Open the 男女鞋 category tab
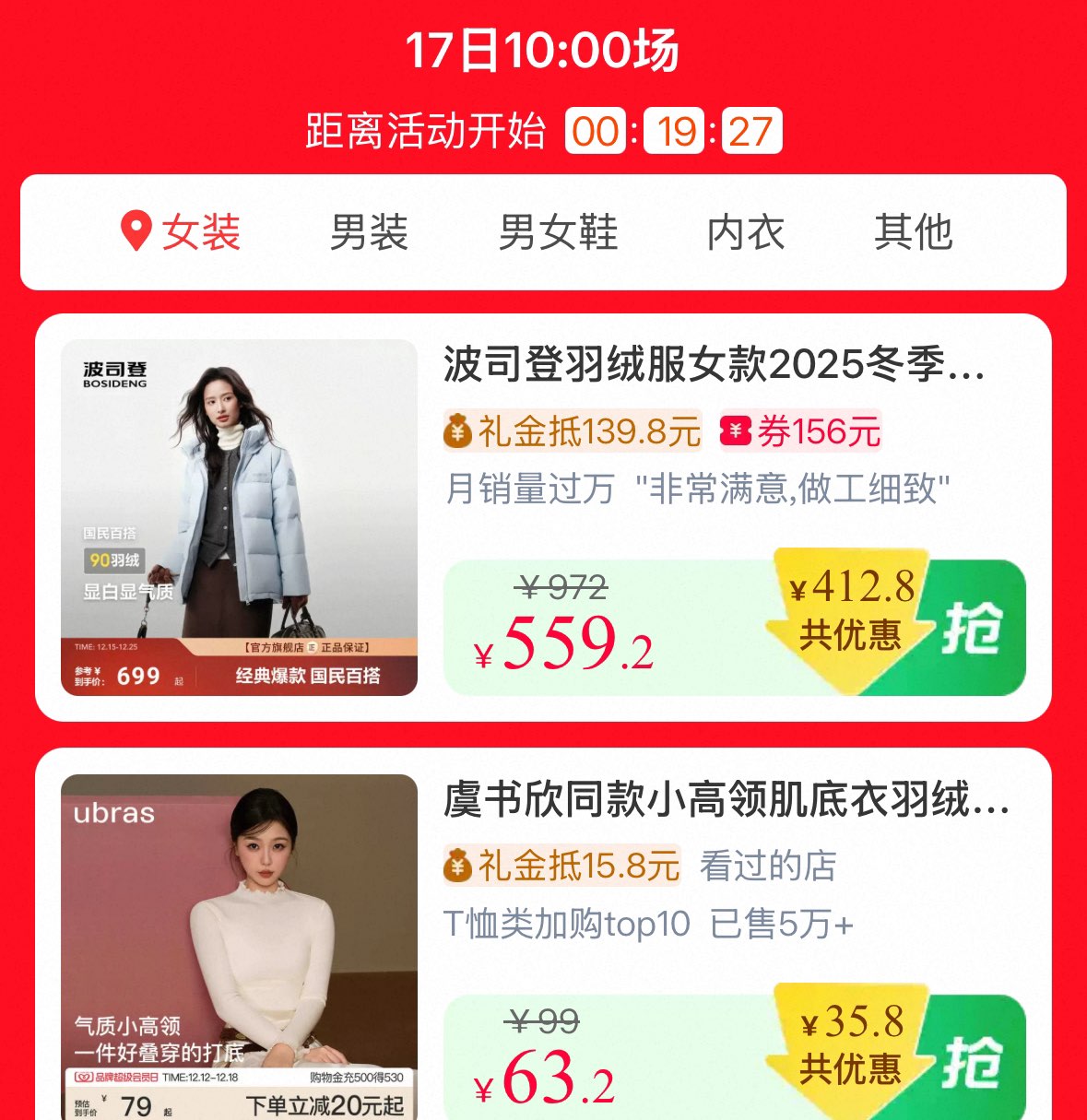This screenshot has height=1120, width=1087. 560,232
